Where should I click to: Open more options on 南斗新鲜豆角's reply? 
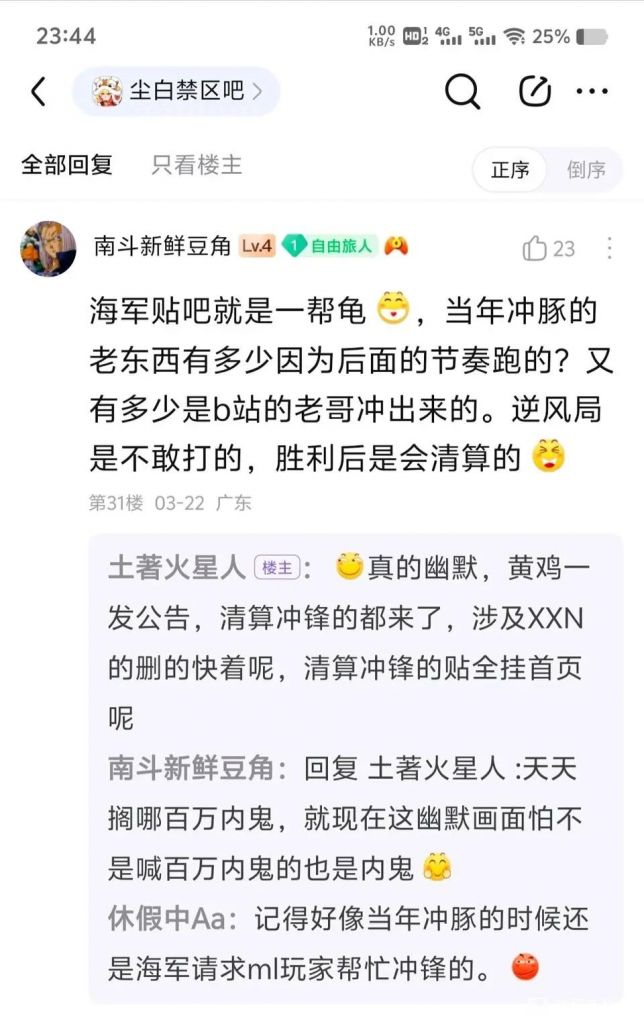click(x=610, y=249)
